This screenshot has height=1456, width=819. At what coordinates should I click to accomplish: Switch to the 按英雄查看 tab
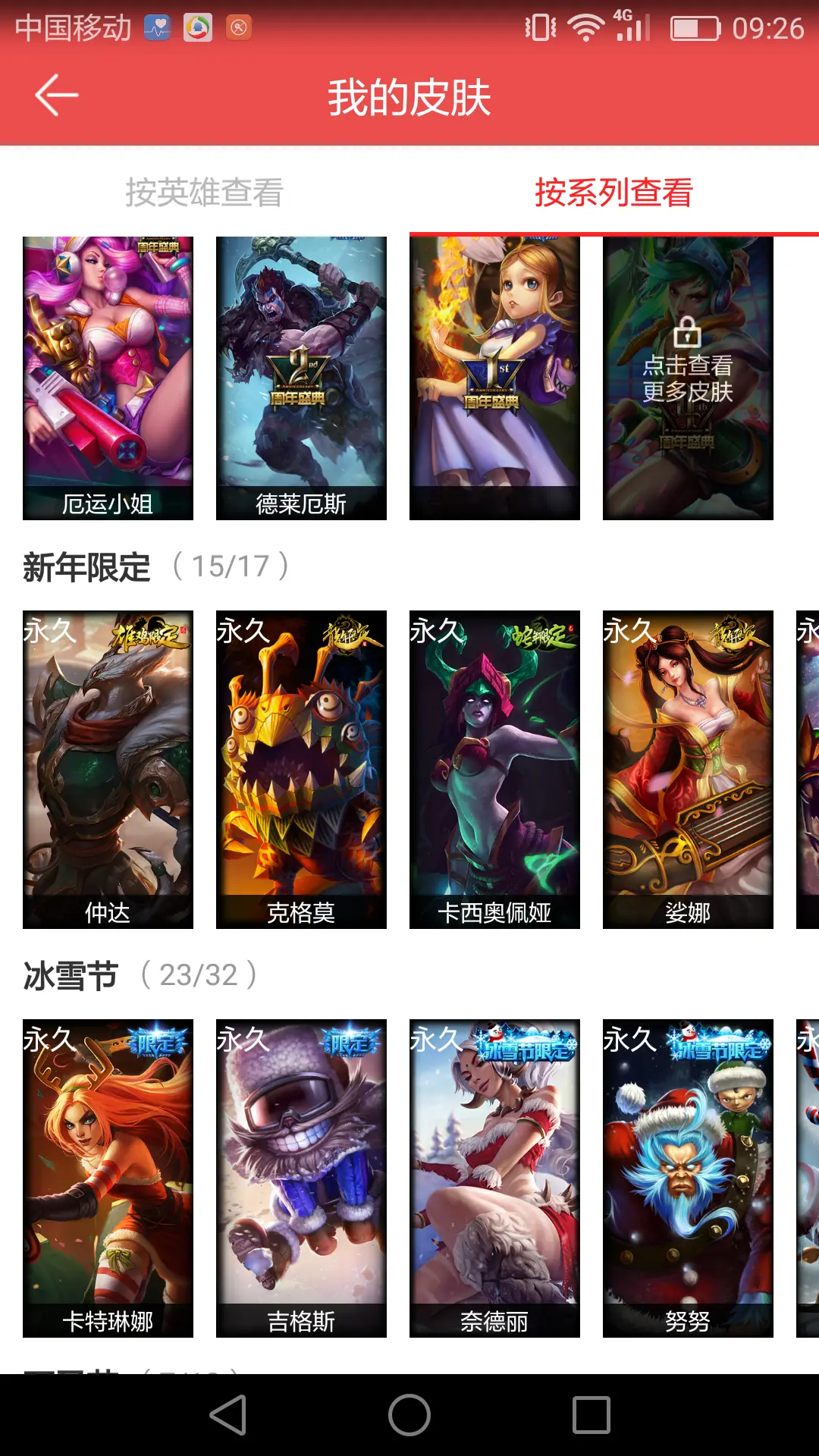pyautogui.click(x=205, y=192)
